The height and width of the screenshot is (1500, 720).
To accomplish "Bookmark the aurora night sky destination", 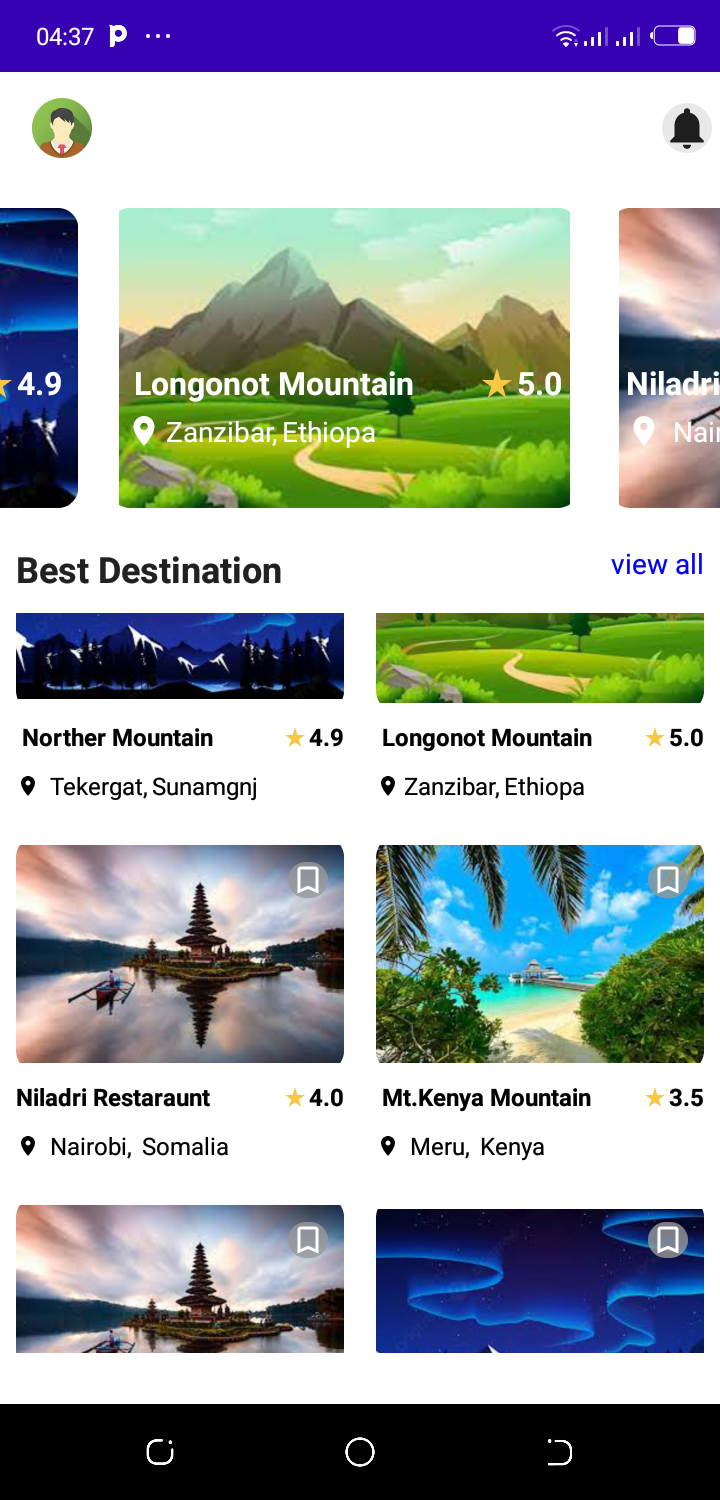I will 668,1240.
